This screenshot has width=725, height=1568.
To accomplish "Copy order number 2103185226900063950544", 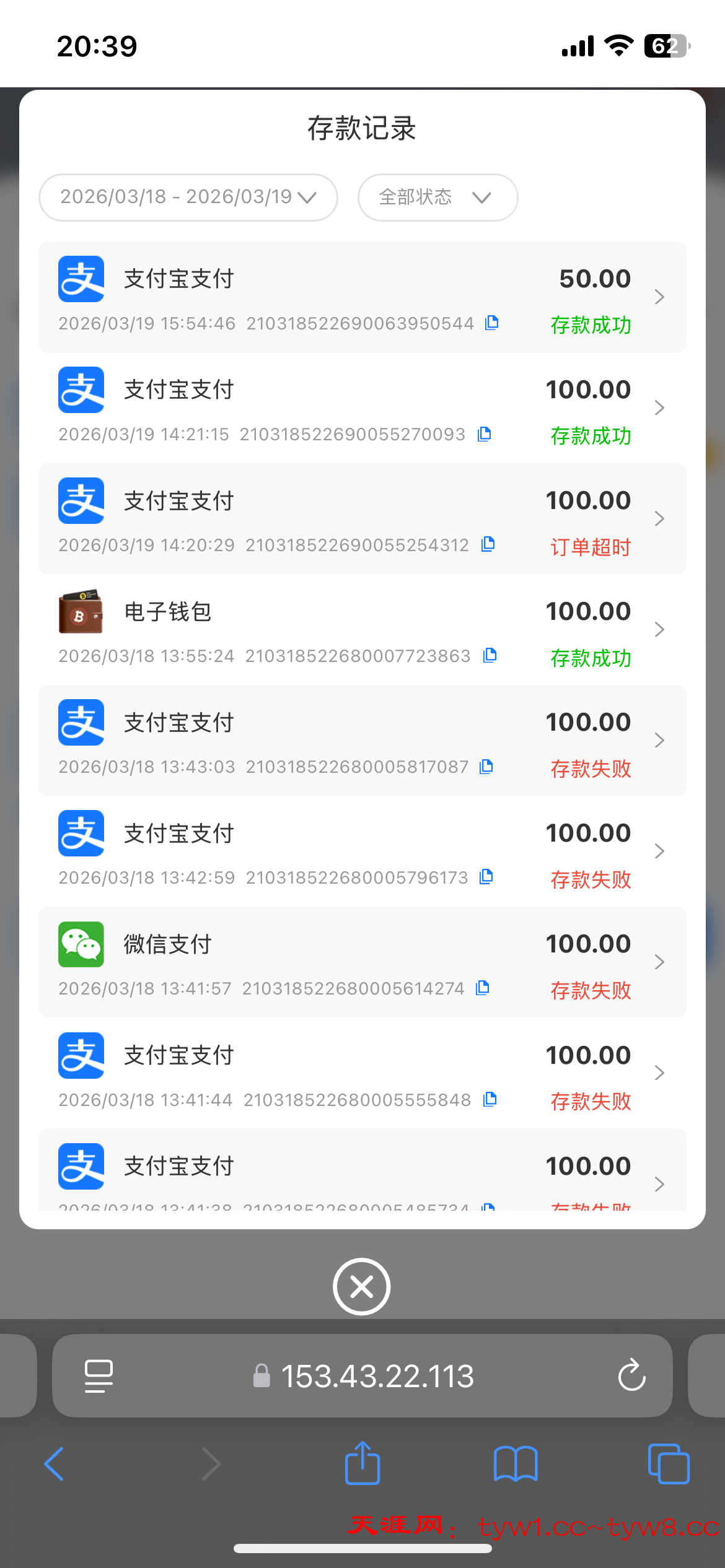I will coord(492,323).
